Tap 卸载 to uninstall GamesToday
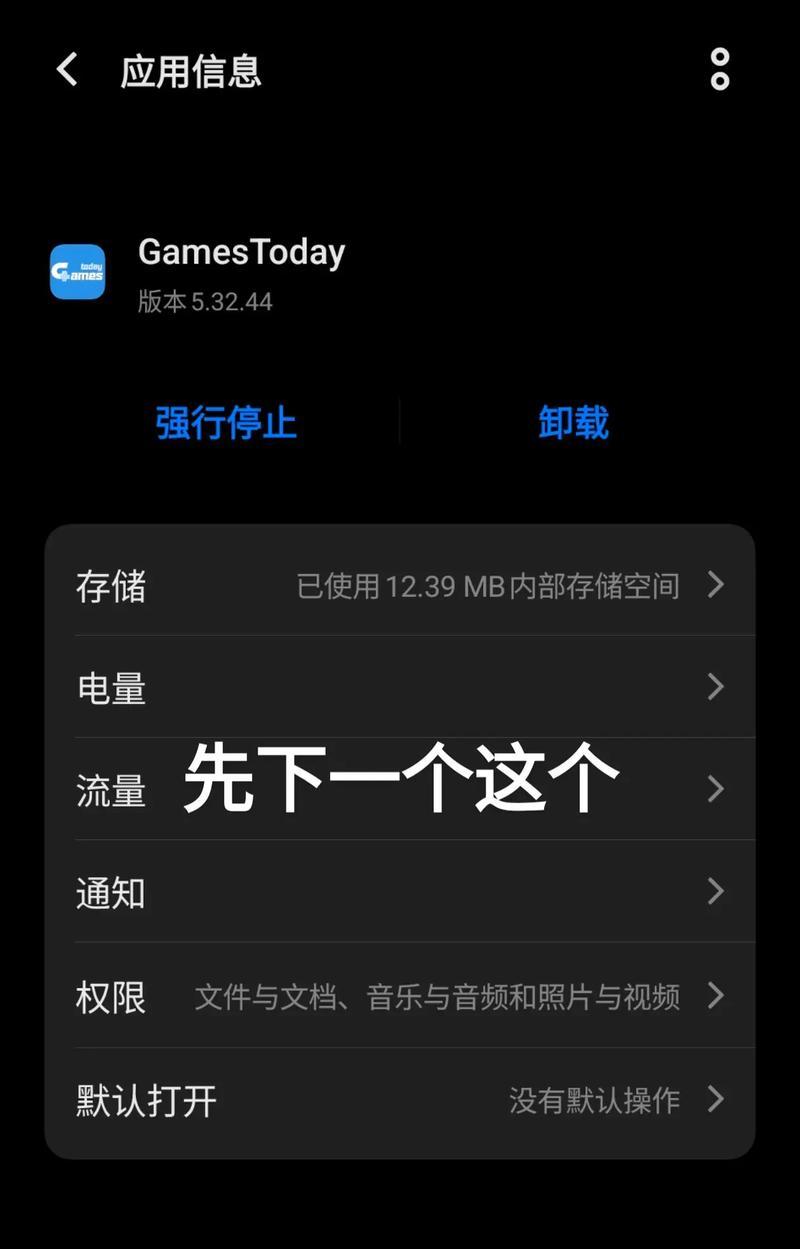800x1249 pixels. coord(573,423)
